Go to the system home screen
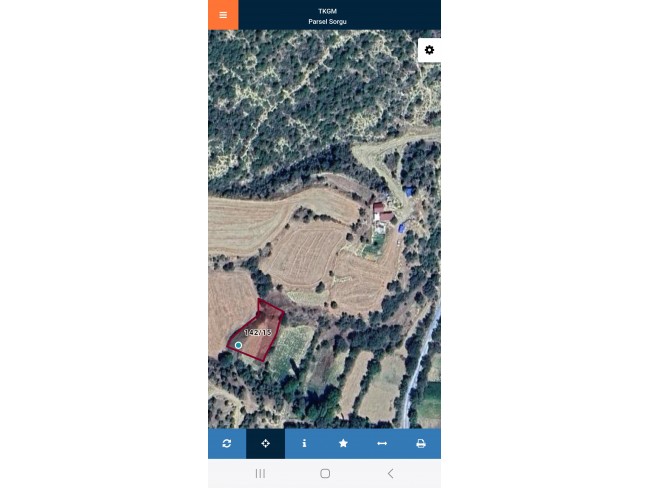 [x=325, y=473]
